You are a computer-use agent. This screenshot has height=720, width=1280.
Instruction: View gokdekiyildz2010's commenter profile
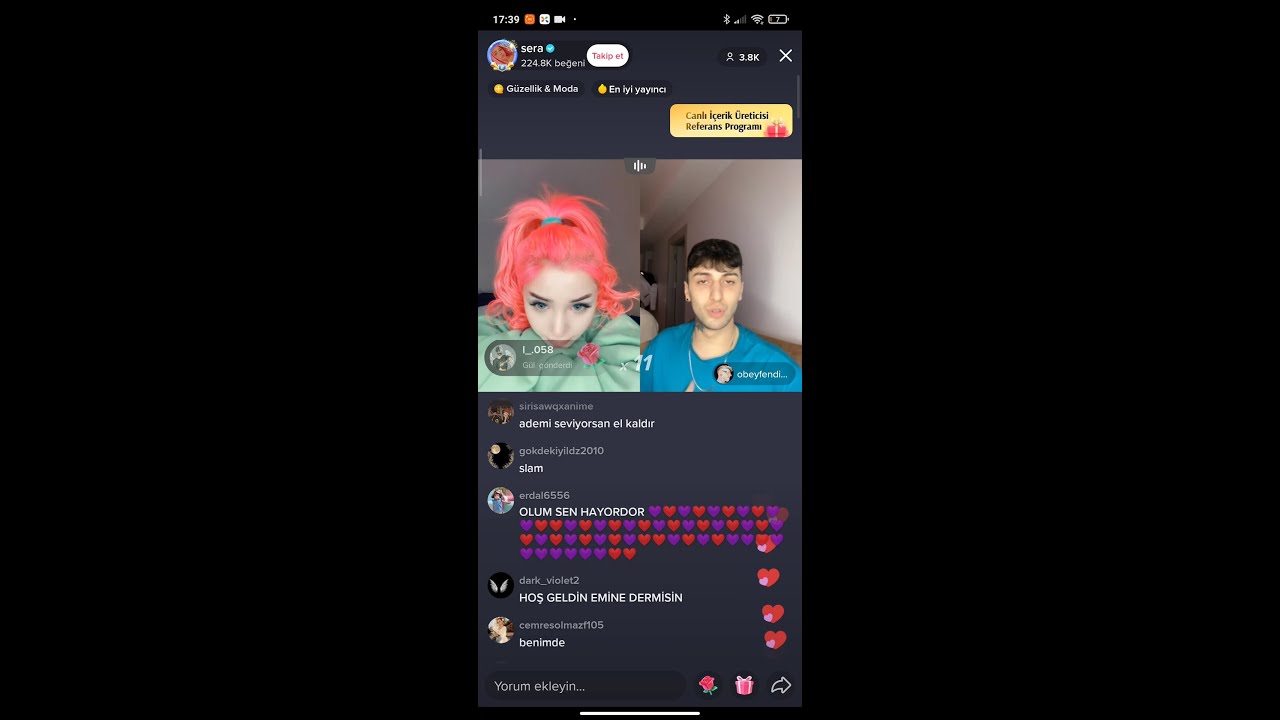coord(501,456)
